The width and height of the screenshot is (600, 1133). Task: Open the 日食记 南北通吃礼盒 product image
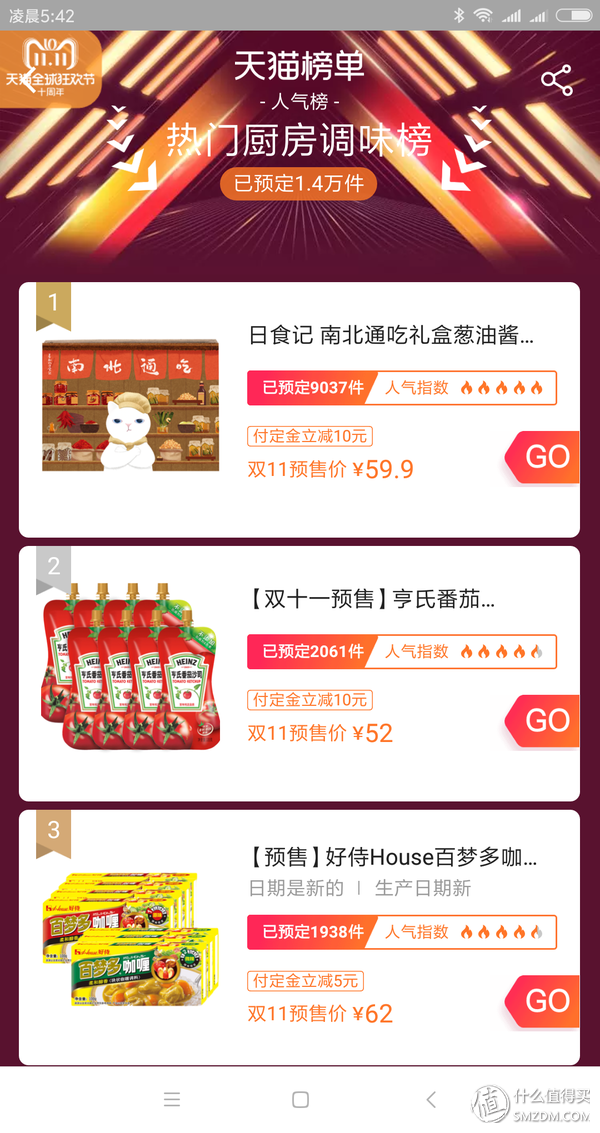coord(130,405)
